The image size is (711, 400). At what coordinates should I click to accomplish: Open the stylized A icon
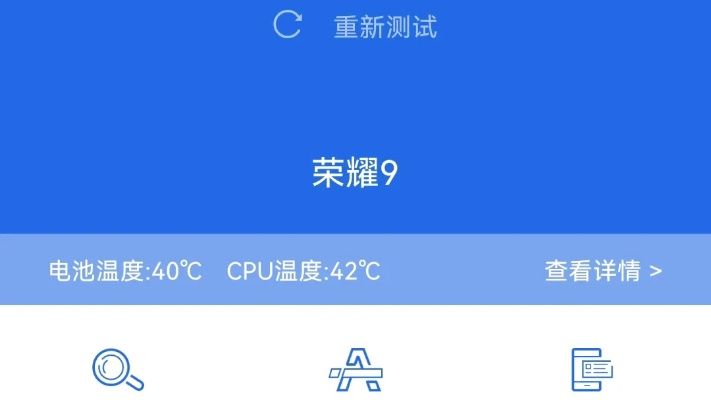356,370
